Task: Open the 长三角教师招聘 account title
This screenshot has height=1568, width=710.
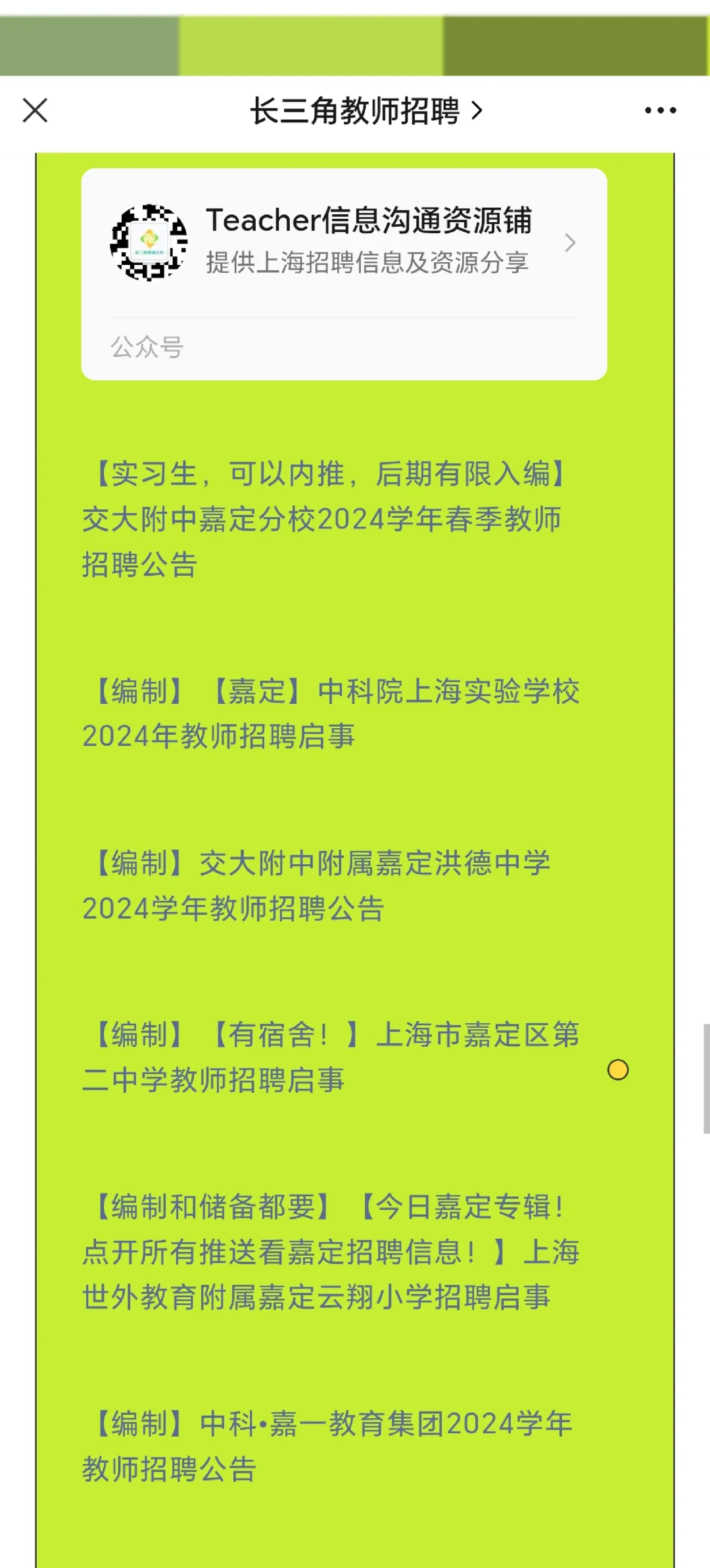Action: click(x=366, y=110)
